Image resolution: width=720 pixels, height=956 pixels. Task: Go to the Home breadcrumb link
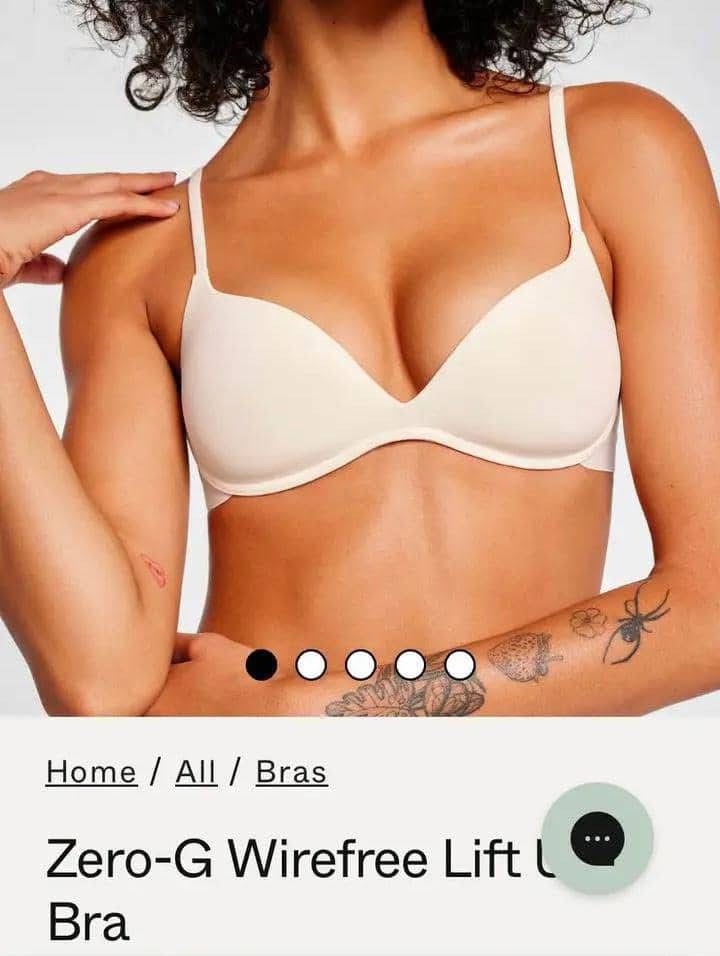pos(91,772)
